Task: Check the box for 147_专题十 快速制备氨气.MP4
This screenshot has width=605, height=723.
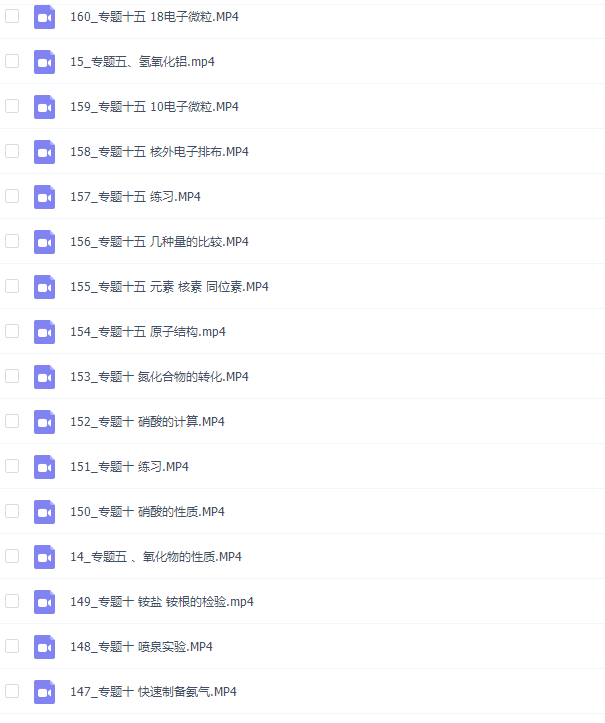Action: point(12,691)
